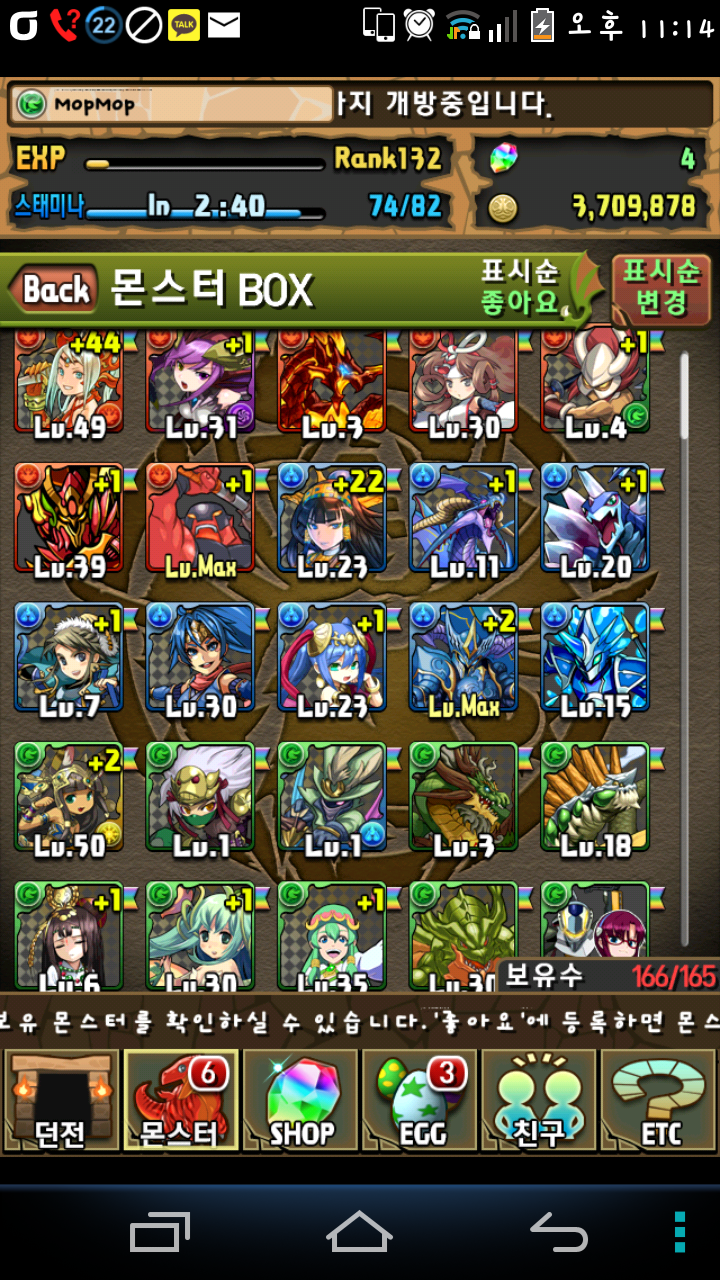Select the Lv.11 blue dragon
720x1280 pixels.
464,520
